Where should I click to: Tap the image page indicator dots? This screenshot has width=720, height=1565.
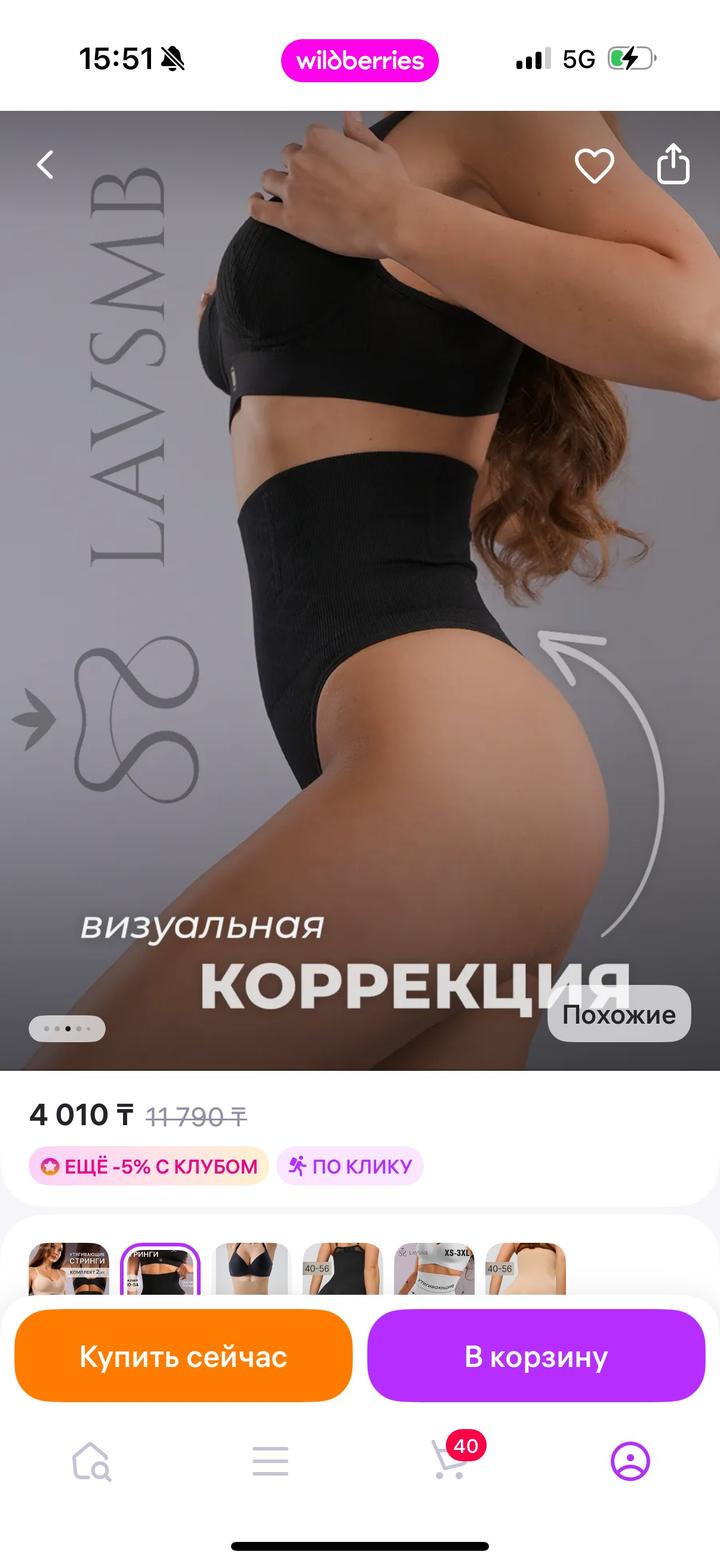[x=67, y=1028]
